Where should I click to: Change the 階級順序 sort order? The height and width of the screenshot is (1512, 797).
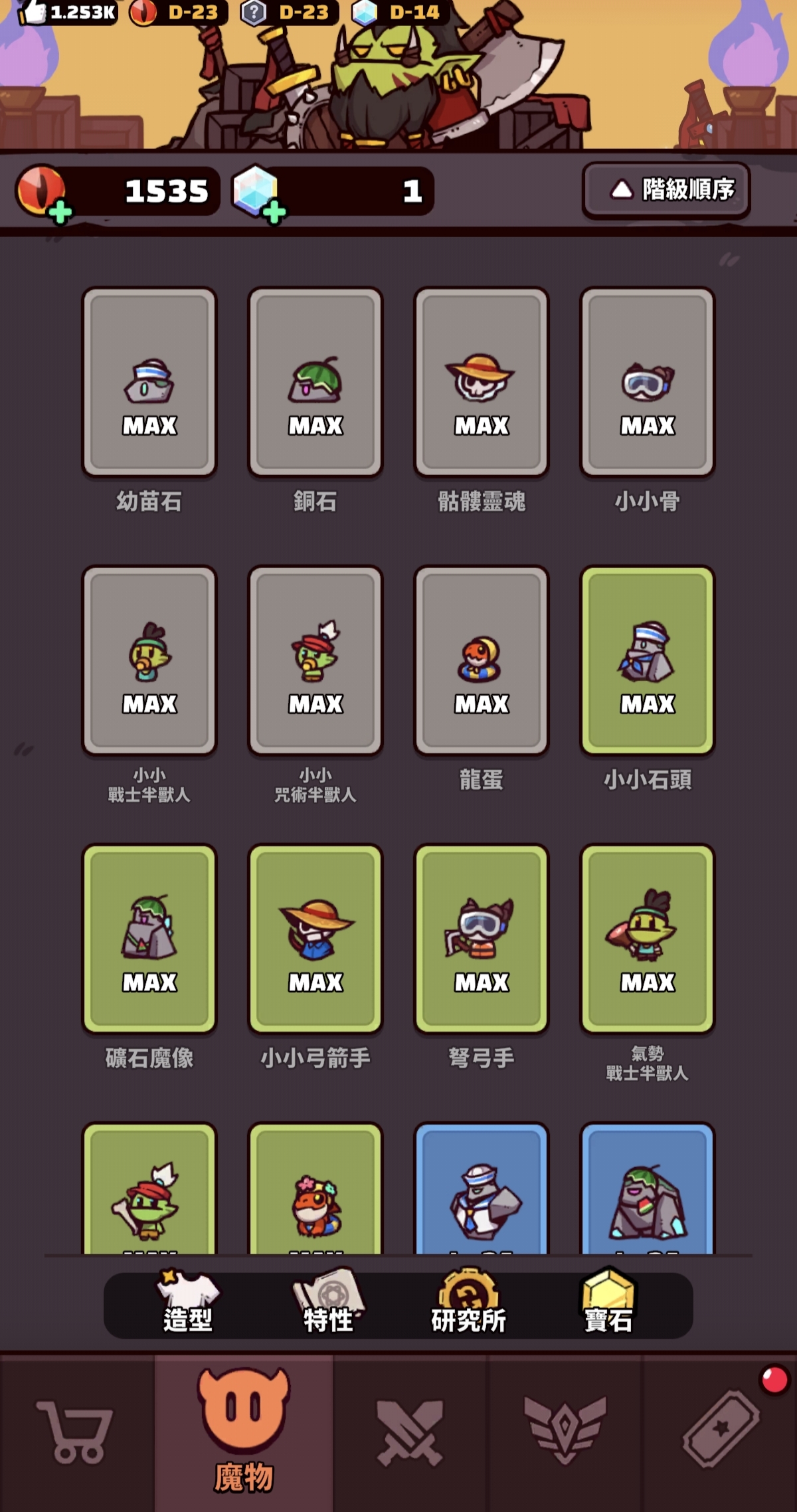(666, 190)
